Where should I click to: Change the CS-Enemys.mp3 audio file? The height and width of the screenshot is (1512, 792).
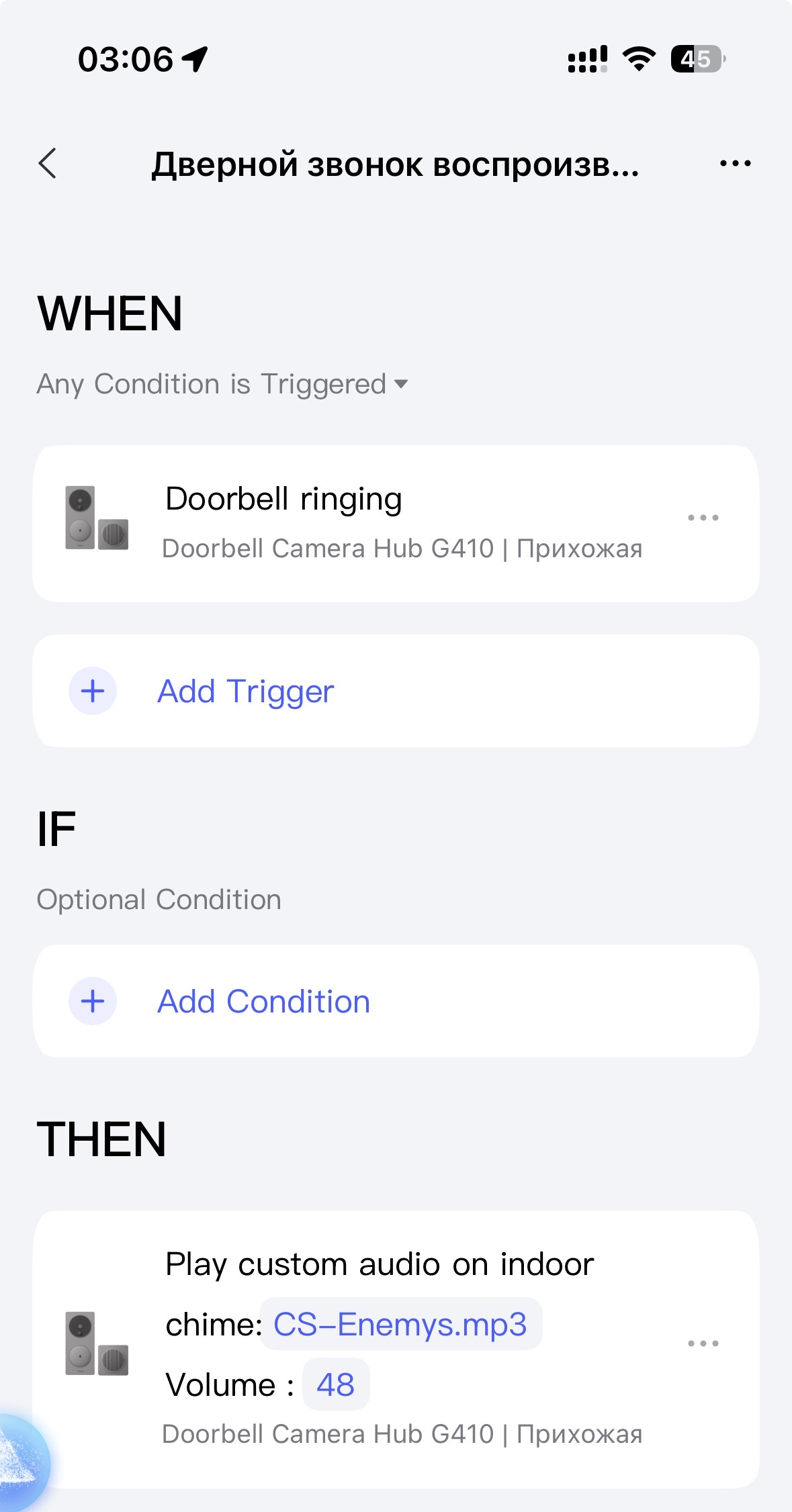[x=400, y=1325]
